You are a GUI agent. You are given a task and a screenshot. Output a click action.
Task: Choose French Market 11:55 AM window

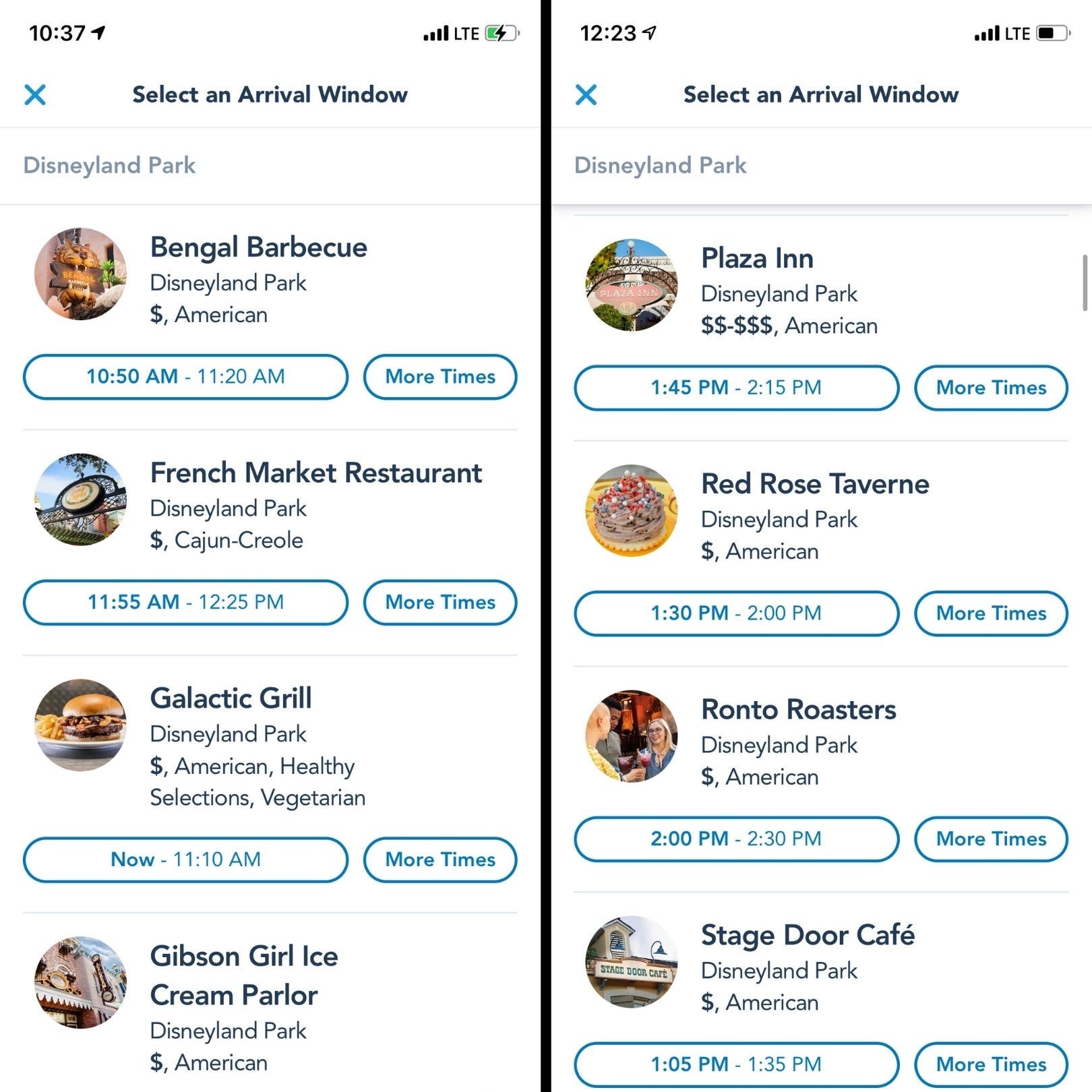tap(185, 602)
